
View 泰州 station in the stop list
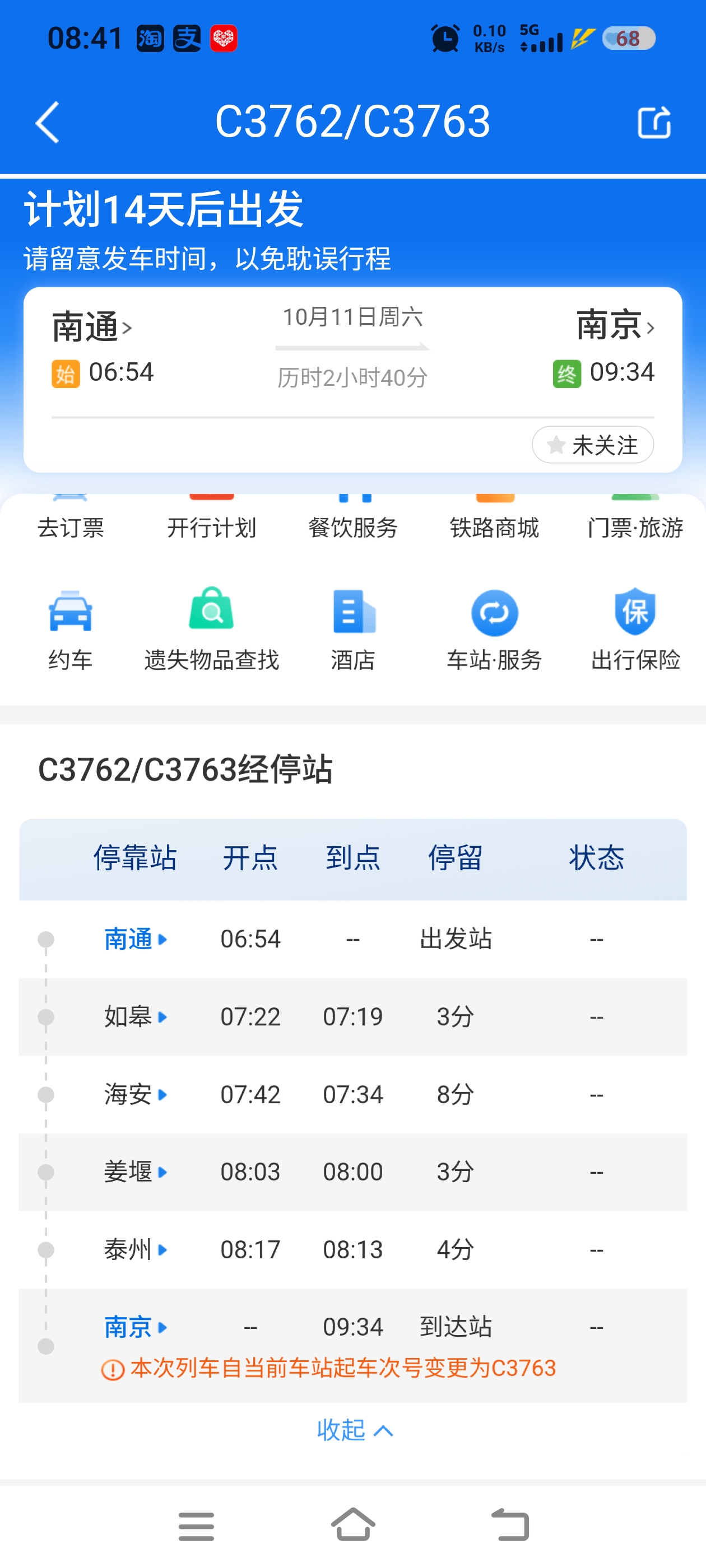coord(134,1250)
